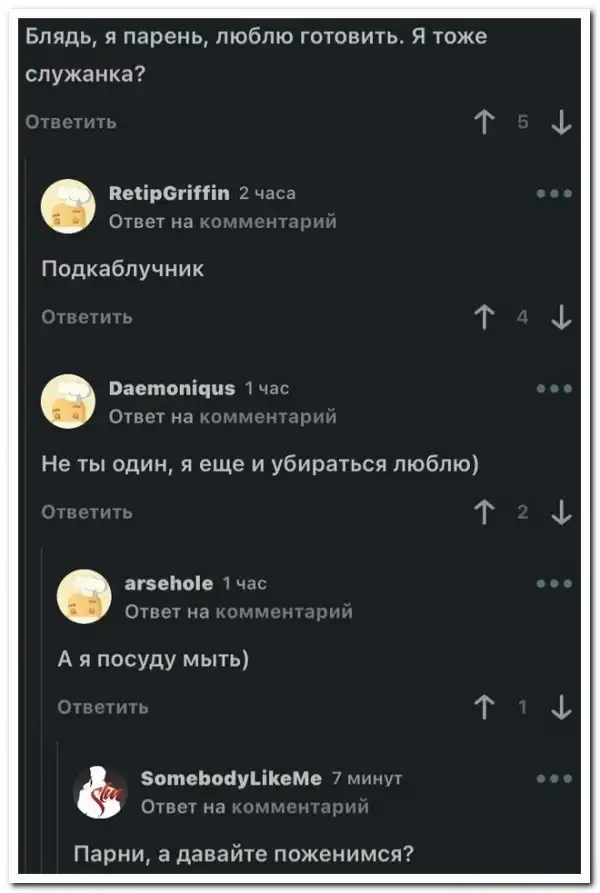Open overflow menu on SomebodyLikeMe's comment
The image size is (600, 893).
pyautogui.click(x=554, y=778)
